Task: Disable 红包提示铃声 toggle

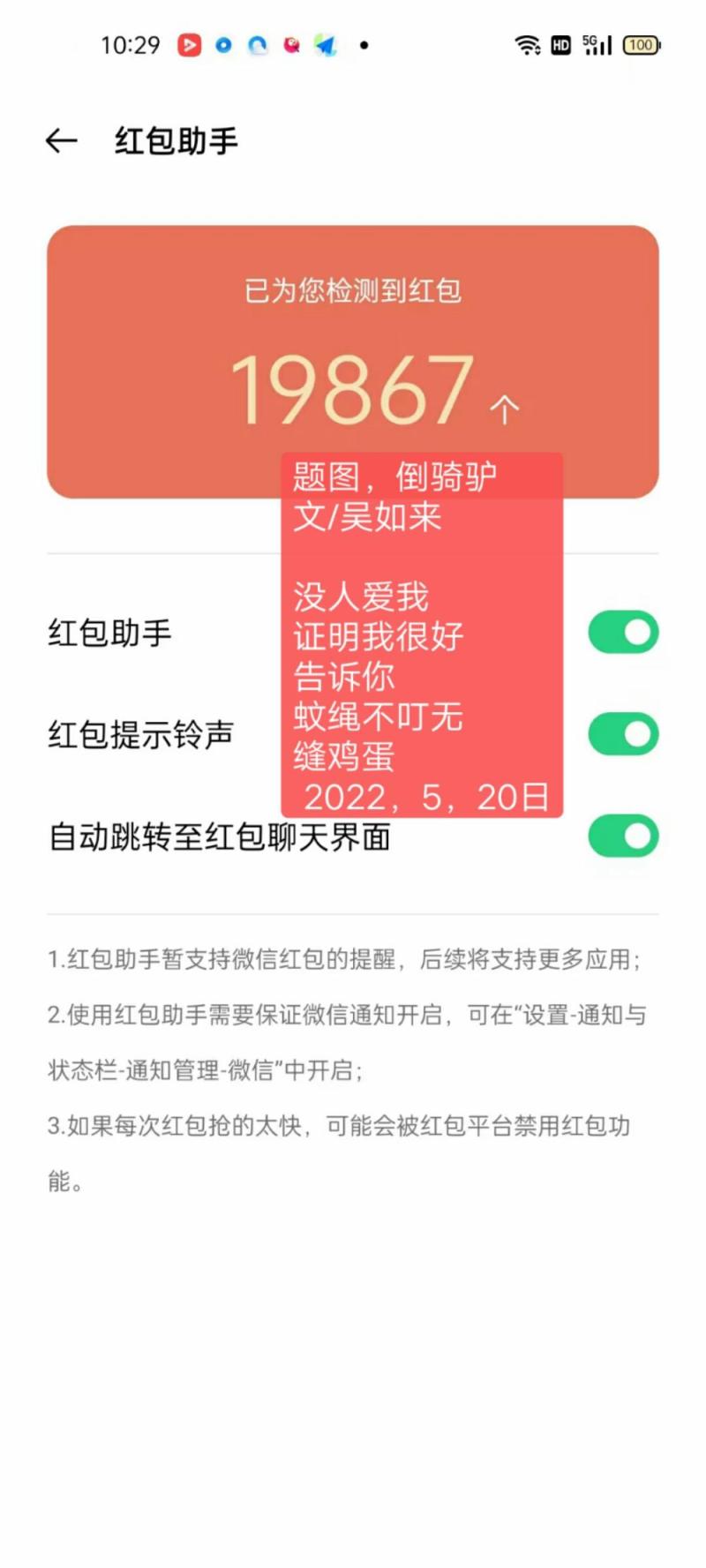Action: 623,734
